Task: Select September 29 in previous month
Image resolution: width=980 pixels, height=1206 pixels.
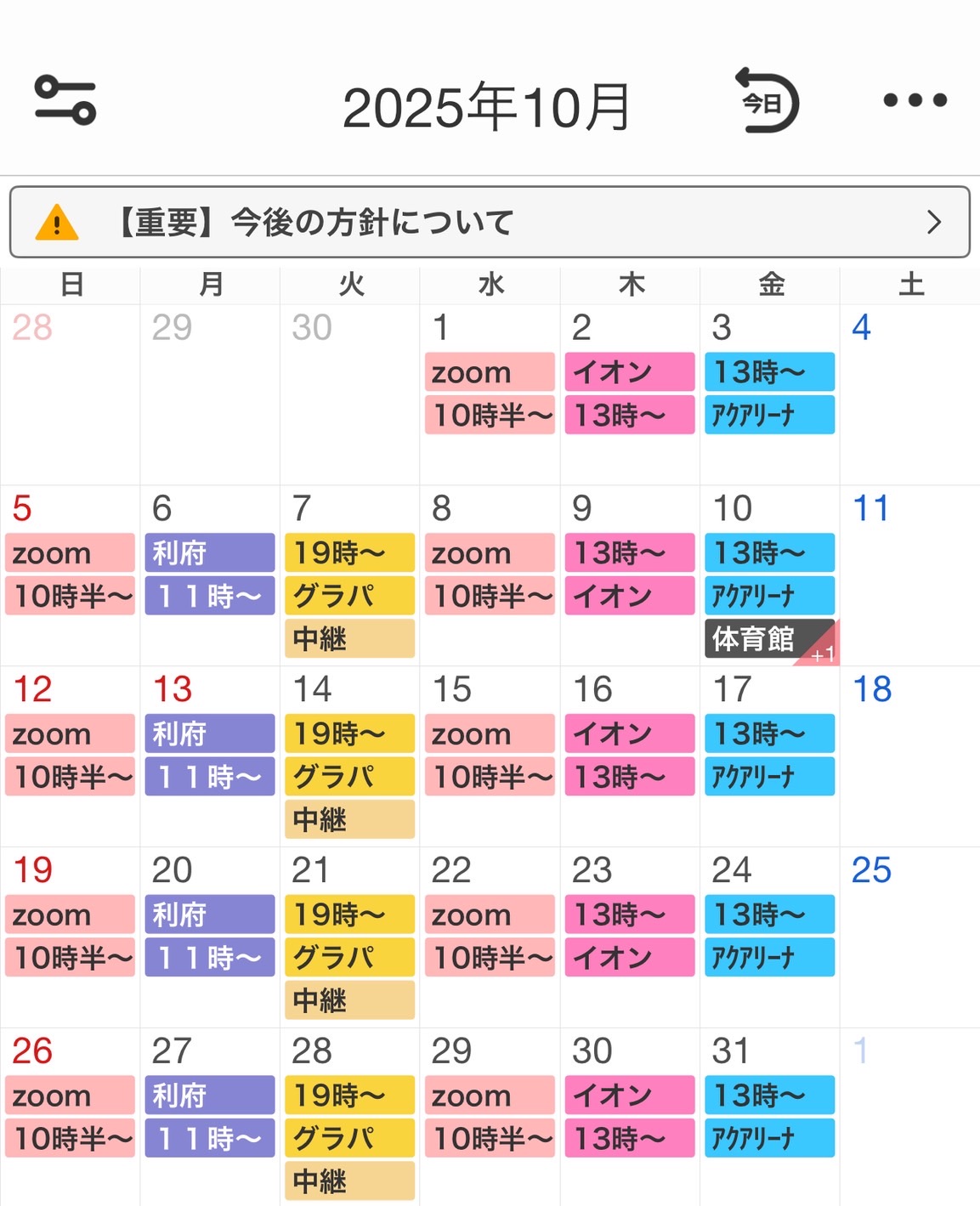Action: point(209,395)
